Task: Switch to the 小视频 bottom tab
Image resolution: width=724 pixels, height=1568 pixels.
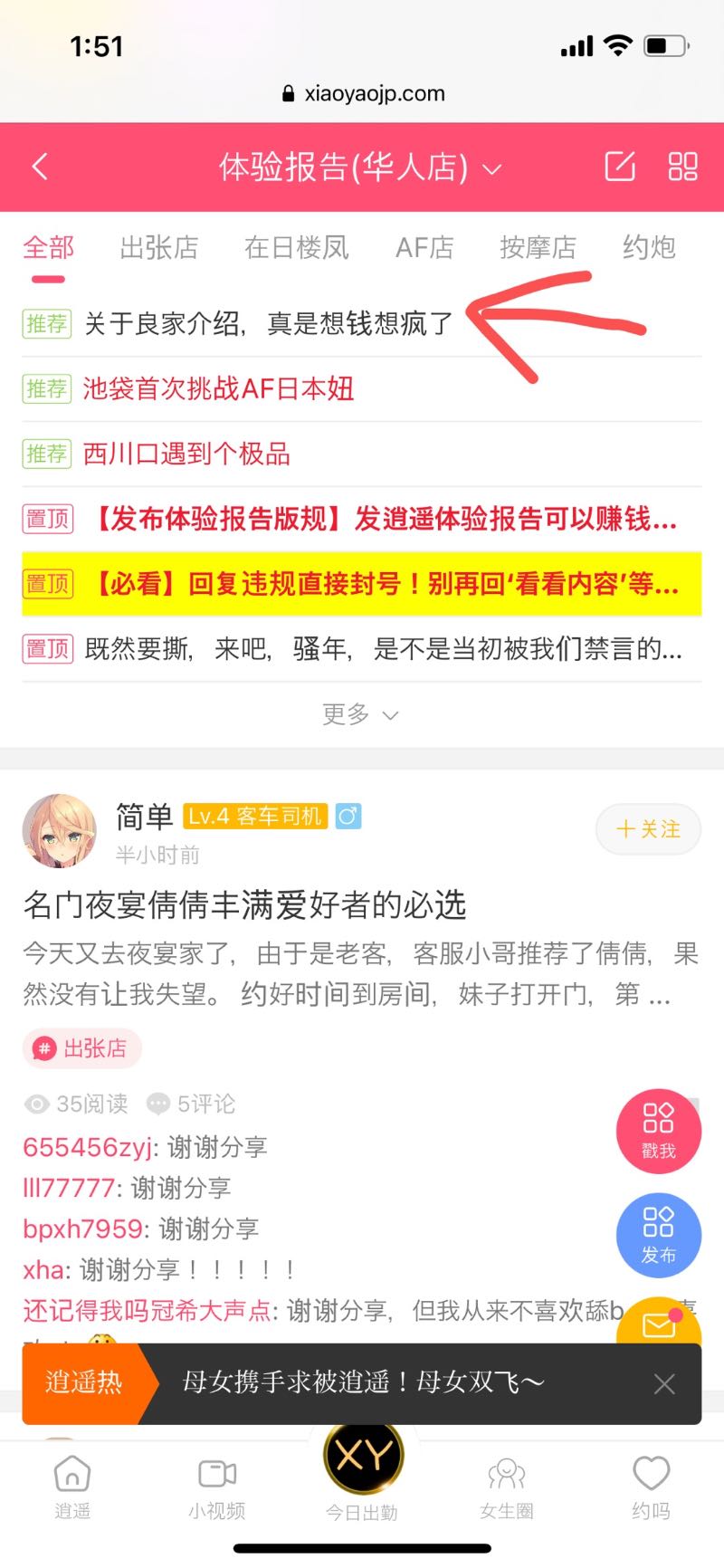Action: (217, 1487)
